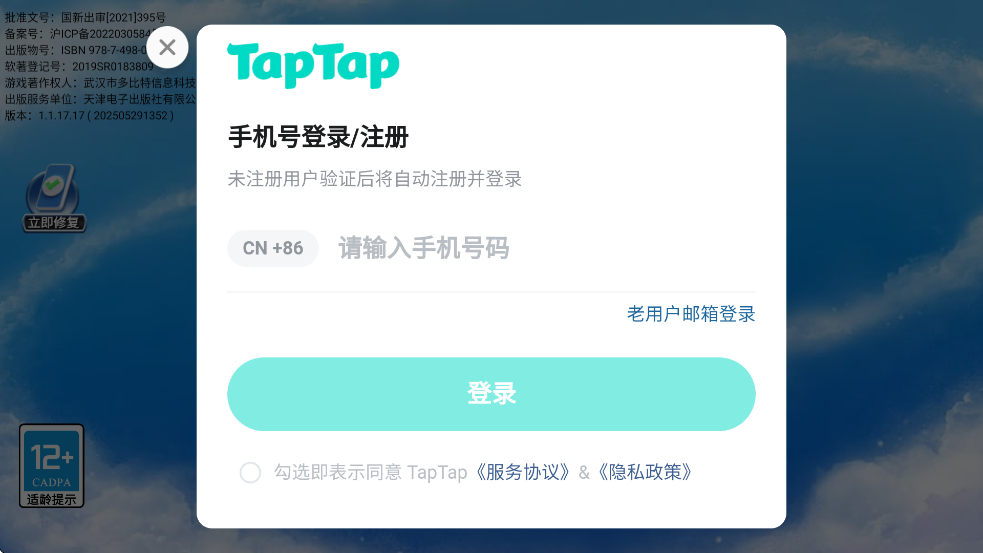
Task: Switch to old user email login
Action: point(691,314)
